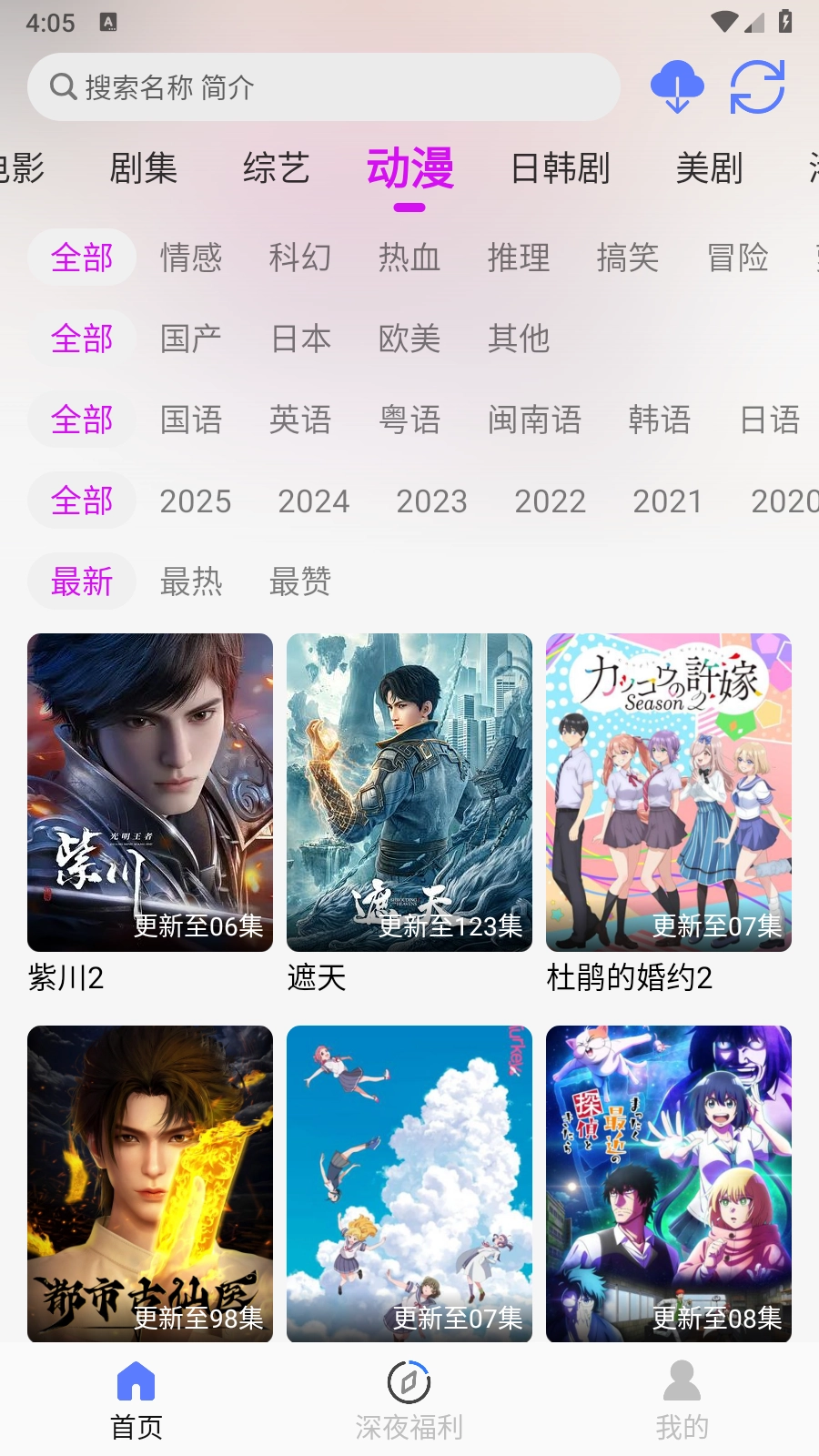
Task: Click the magnifier icon in the search bar
Action: coord(62,86)
